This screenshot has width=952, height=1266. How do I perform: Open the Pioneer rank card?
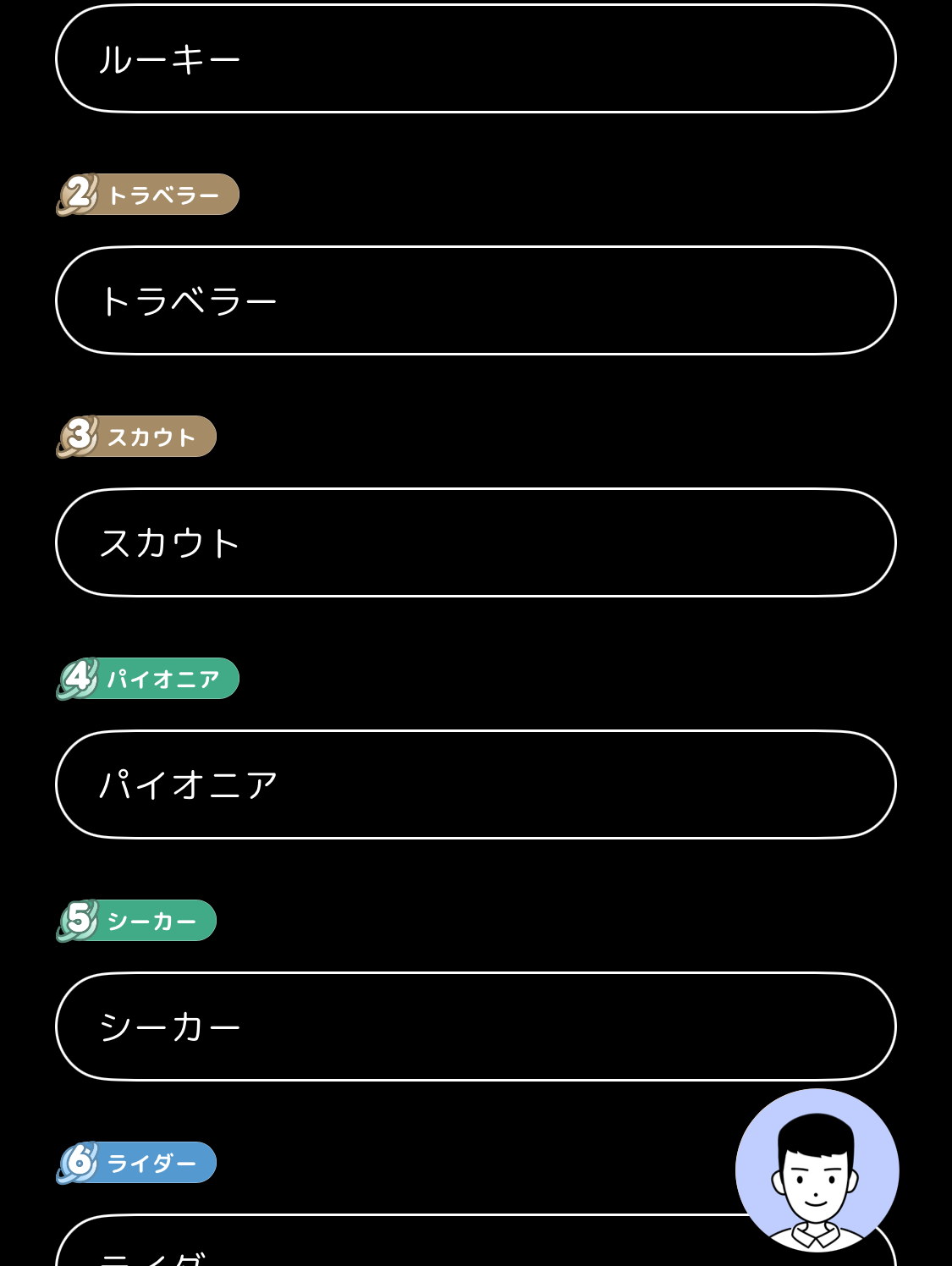tap(474, 784)
